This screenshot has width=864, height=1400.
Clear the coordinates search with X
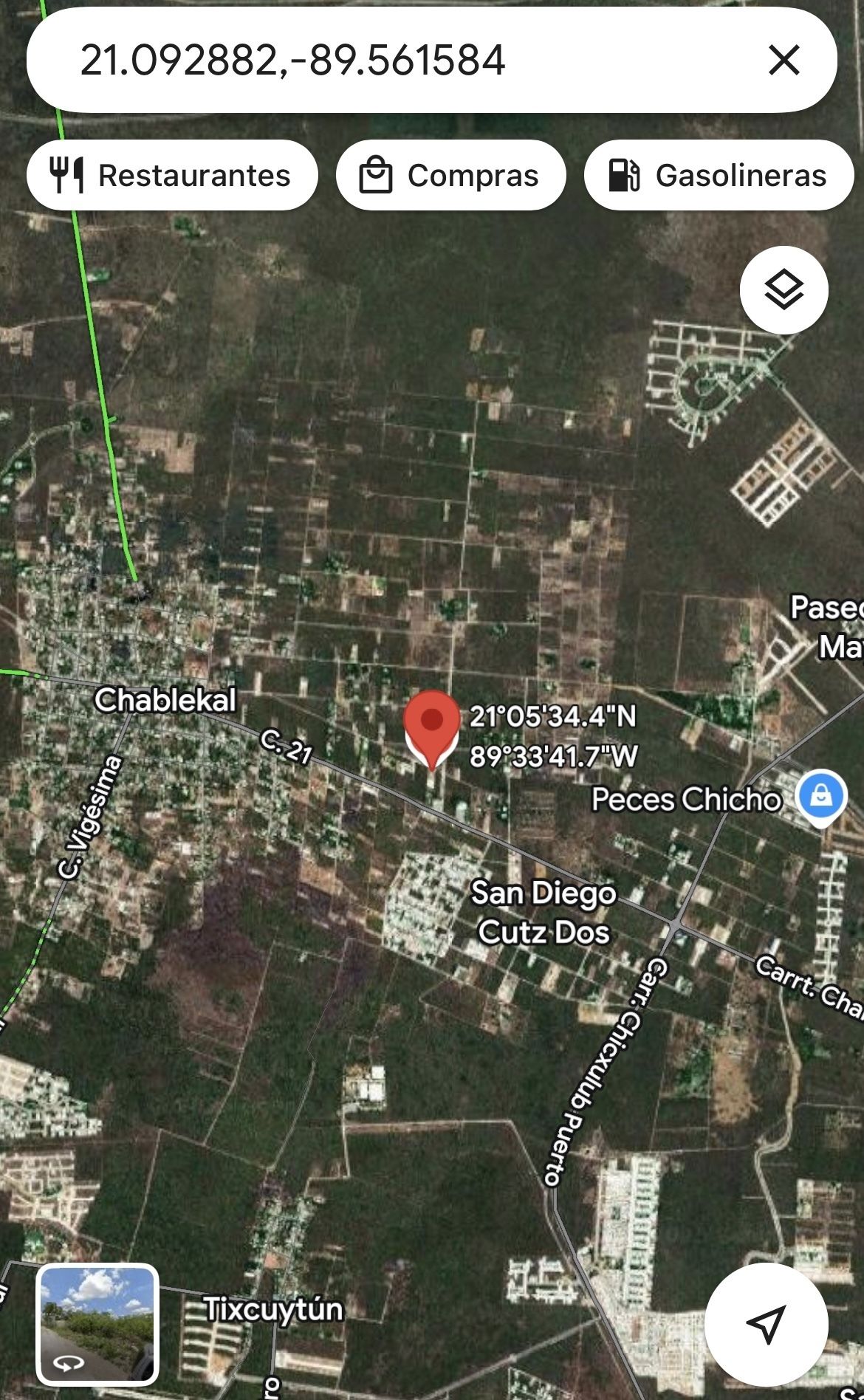pyautogui.click(x=784, y=60)
